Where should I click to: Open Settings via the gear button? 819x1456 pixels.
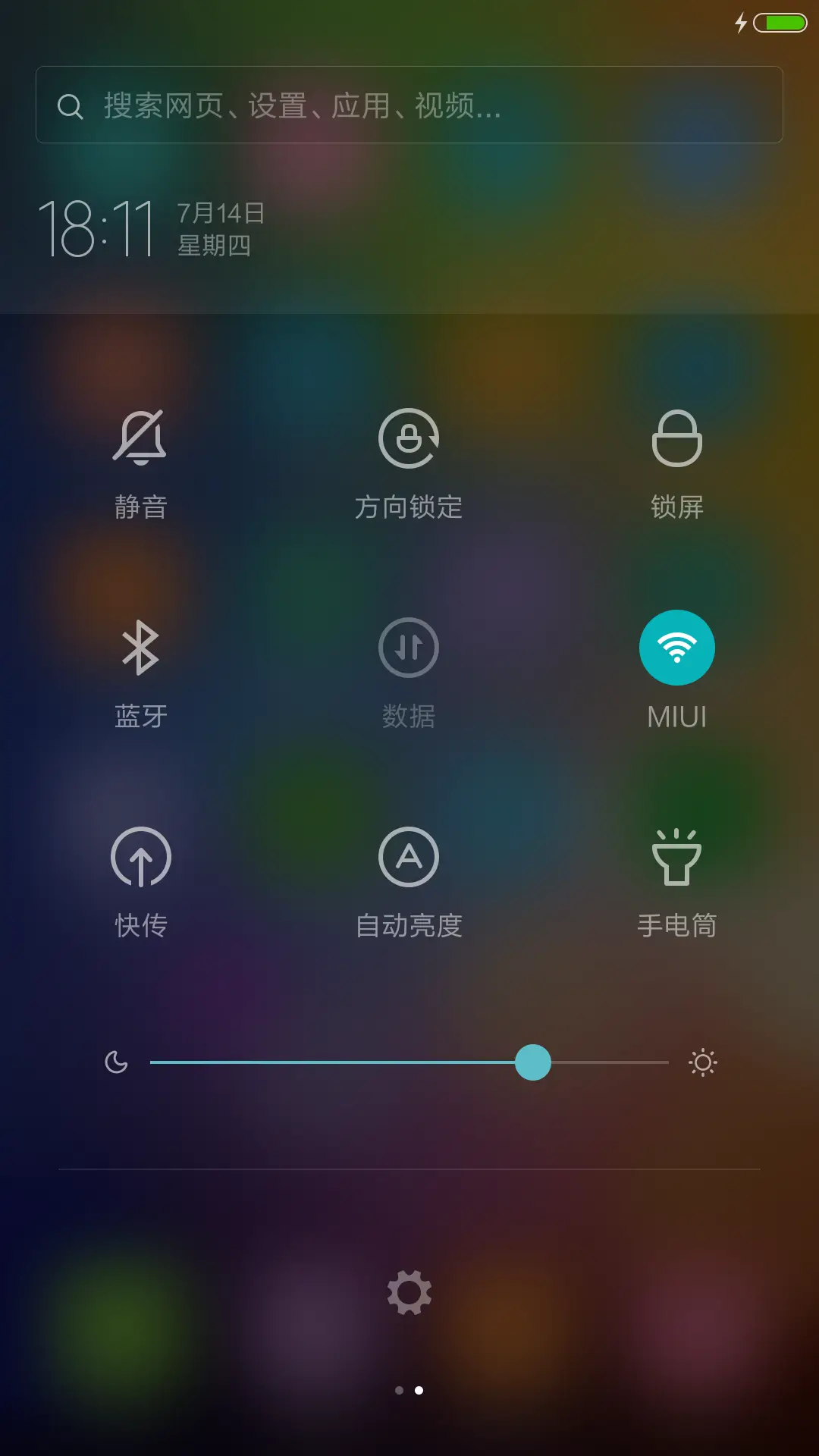point(409,1291)
